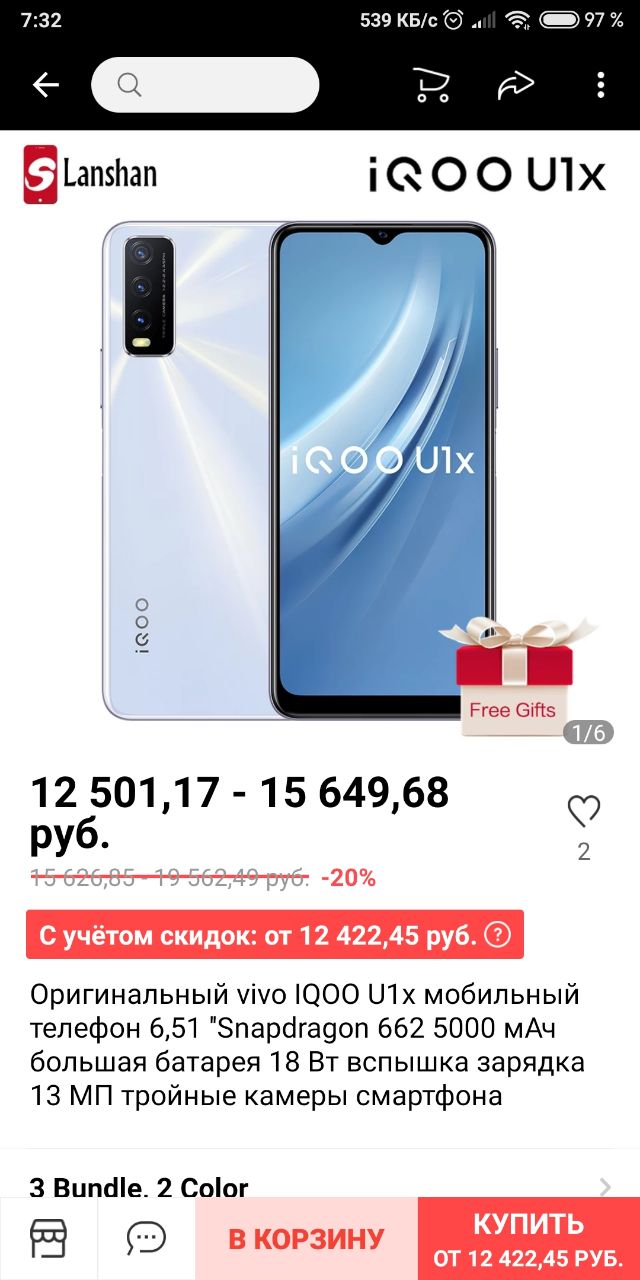Viewport: 640px width, 1280px height.
Task: Tap the question mark on the discount banner
Action: [x=497, y=936]
